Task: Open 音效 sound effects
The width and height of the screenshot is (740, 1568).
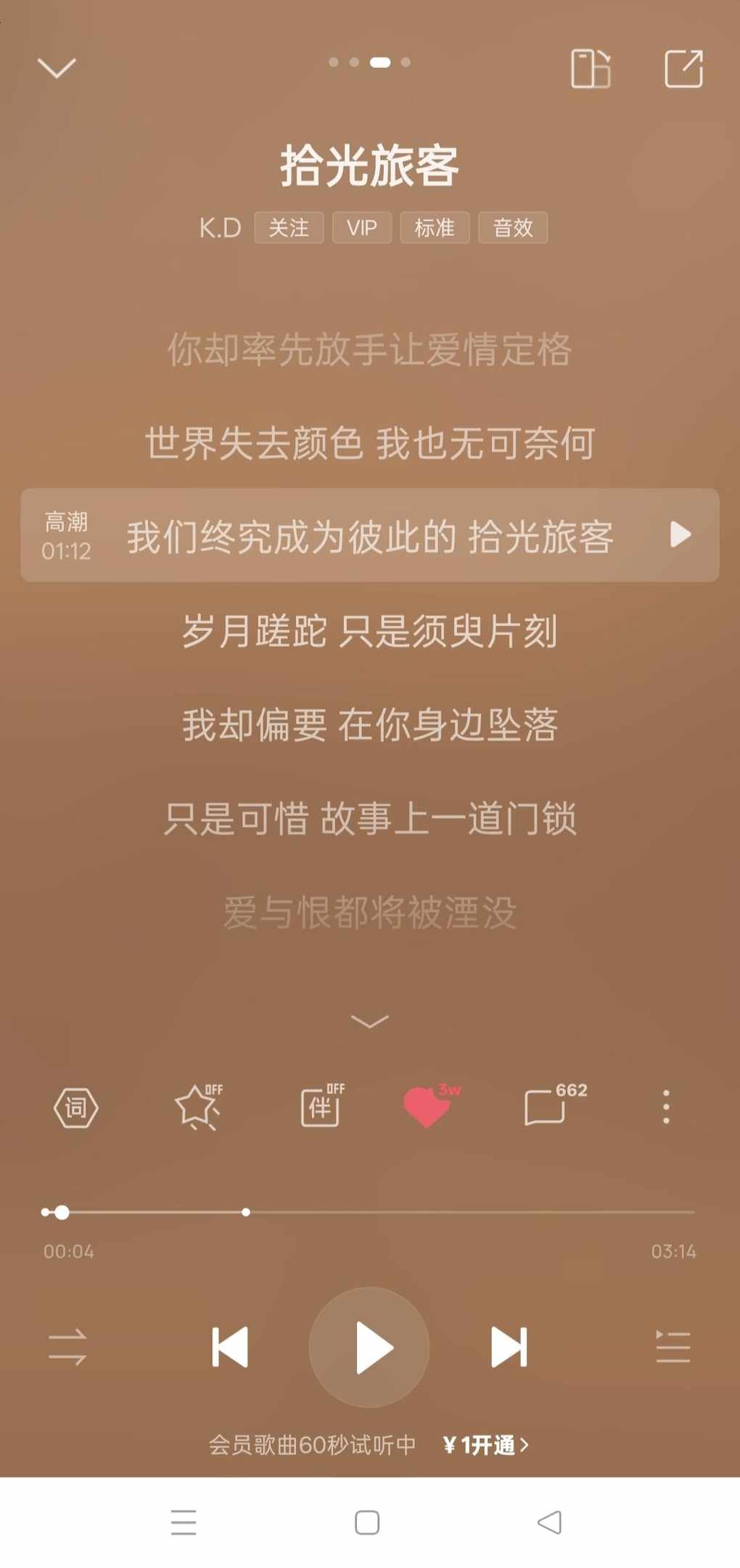Action: (513, 228)
